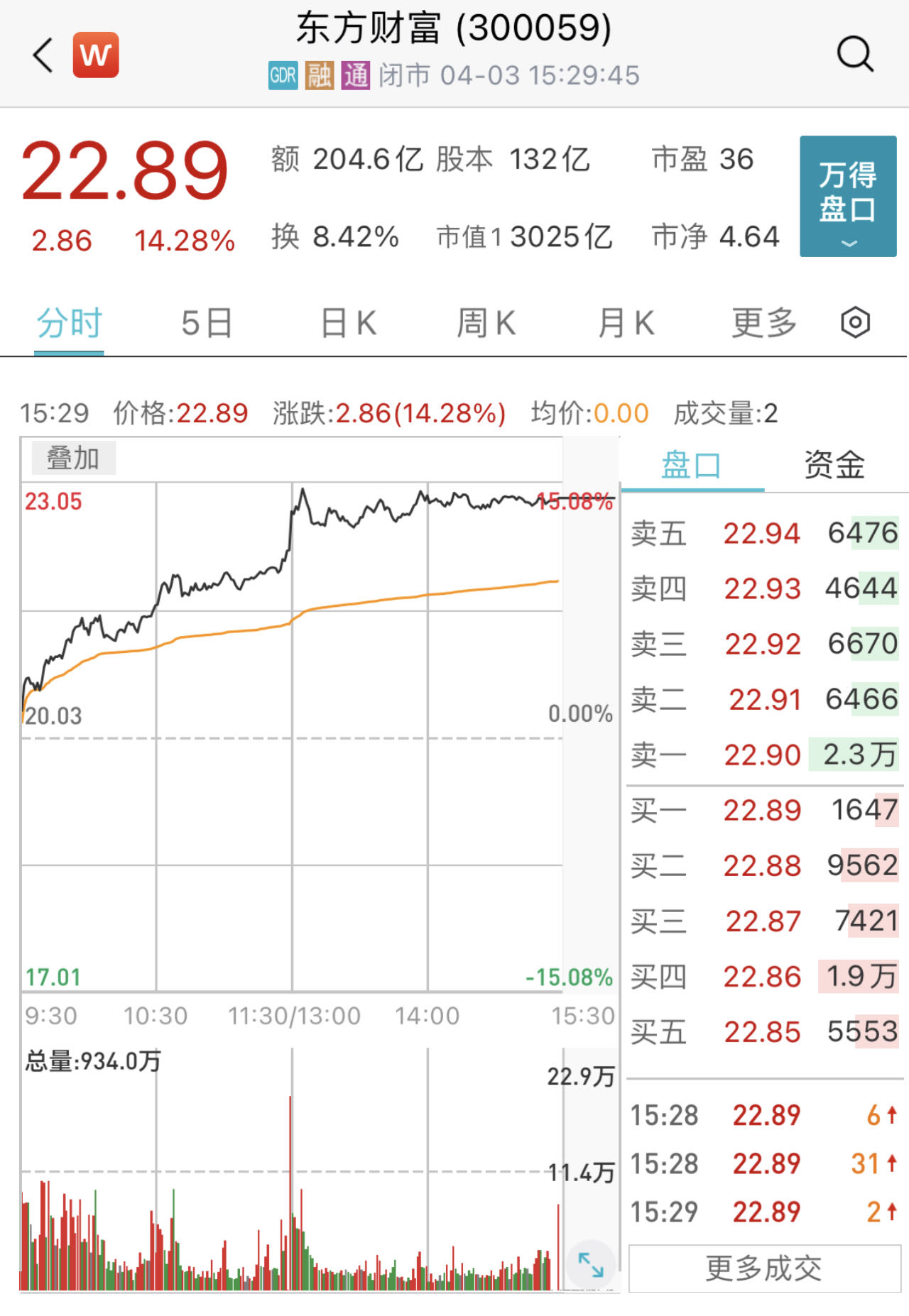909x1316 pixels.
Task: View 更多成交 transaction records
Action: point(764,1268)
